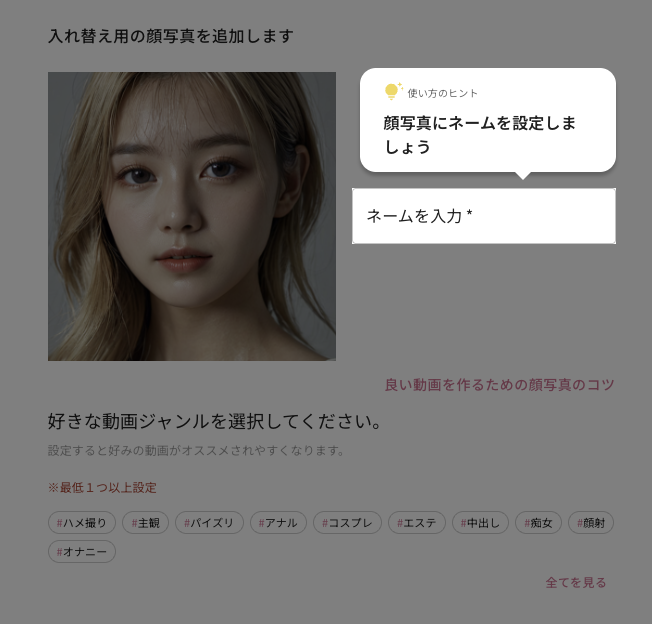Open 全てを見る to view all genres

coord(575,582)
